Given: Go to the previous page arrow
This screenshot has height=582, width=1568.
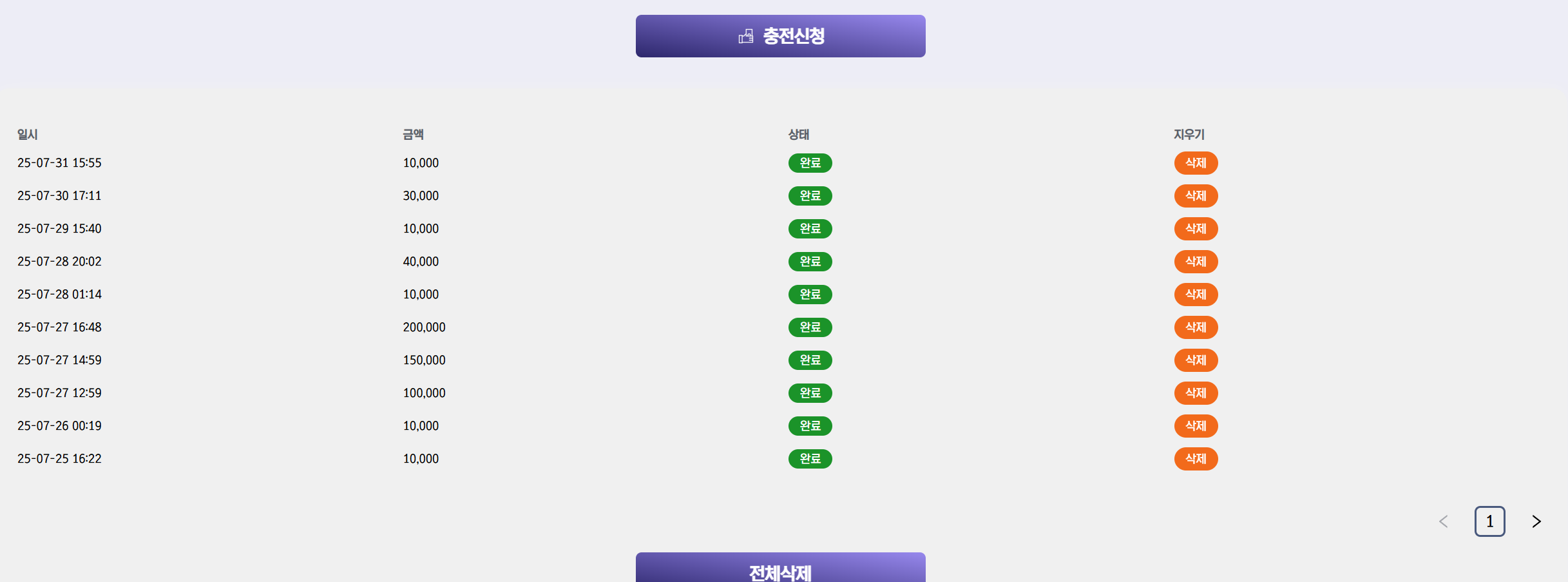Looking at the screenshot, I should point(1443,521).
